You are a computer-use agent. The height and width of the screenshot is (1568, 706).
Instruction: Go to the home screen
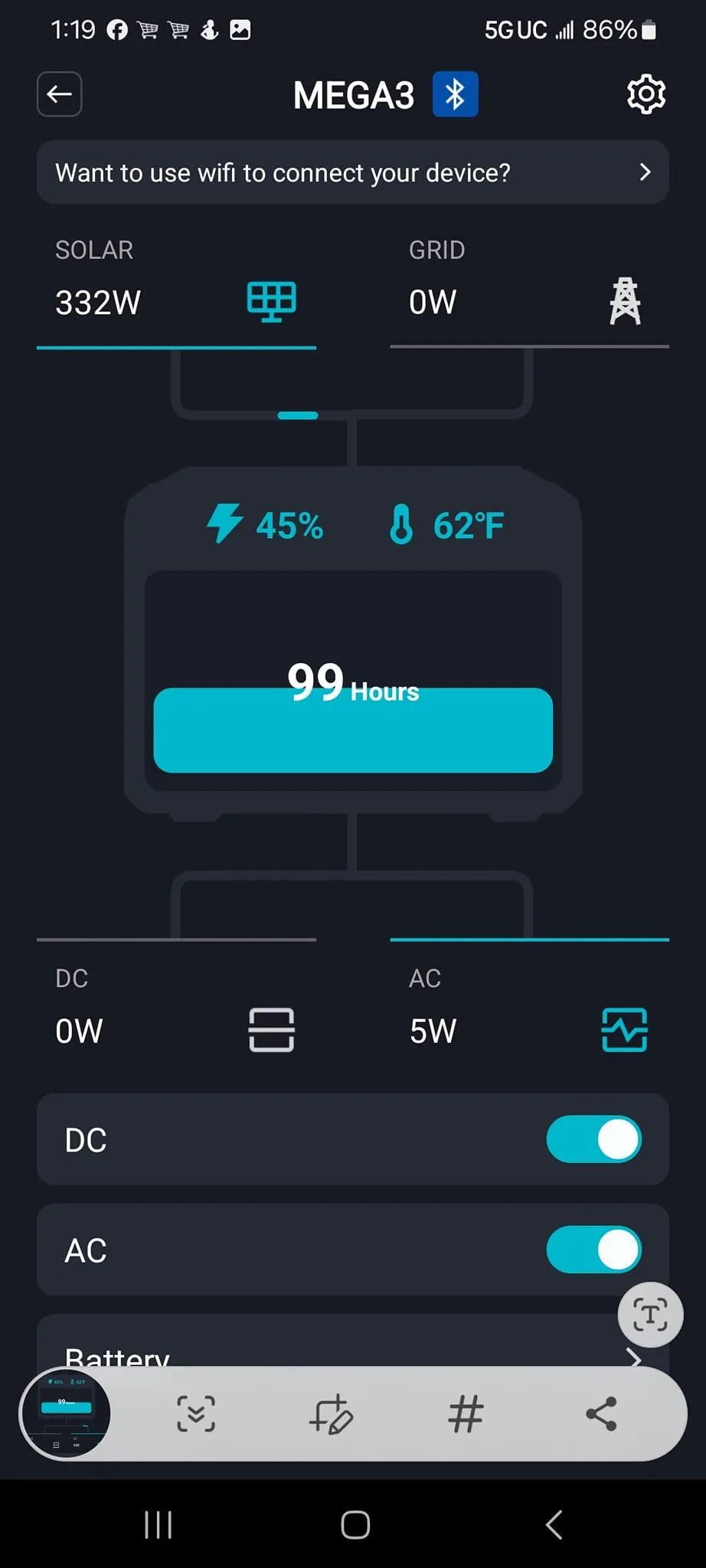[x=355, y=1524]
